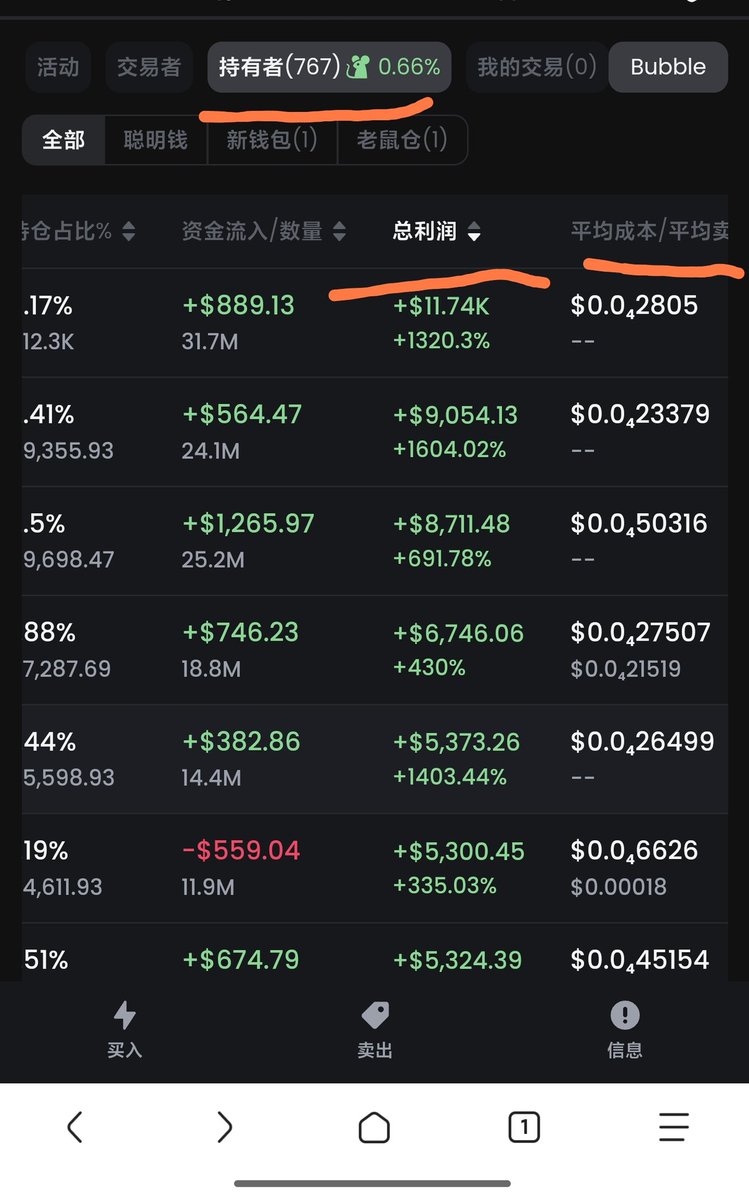Sort by 资金流入/数量 column

[264, 232]
